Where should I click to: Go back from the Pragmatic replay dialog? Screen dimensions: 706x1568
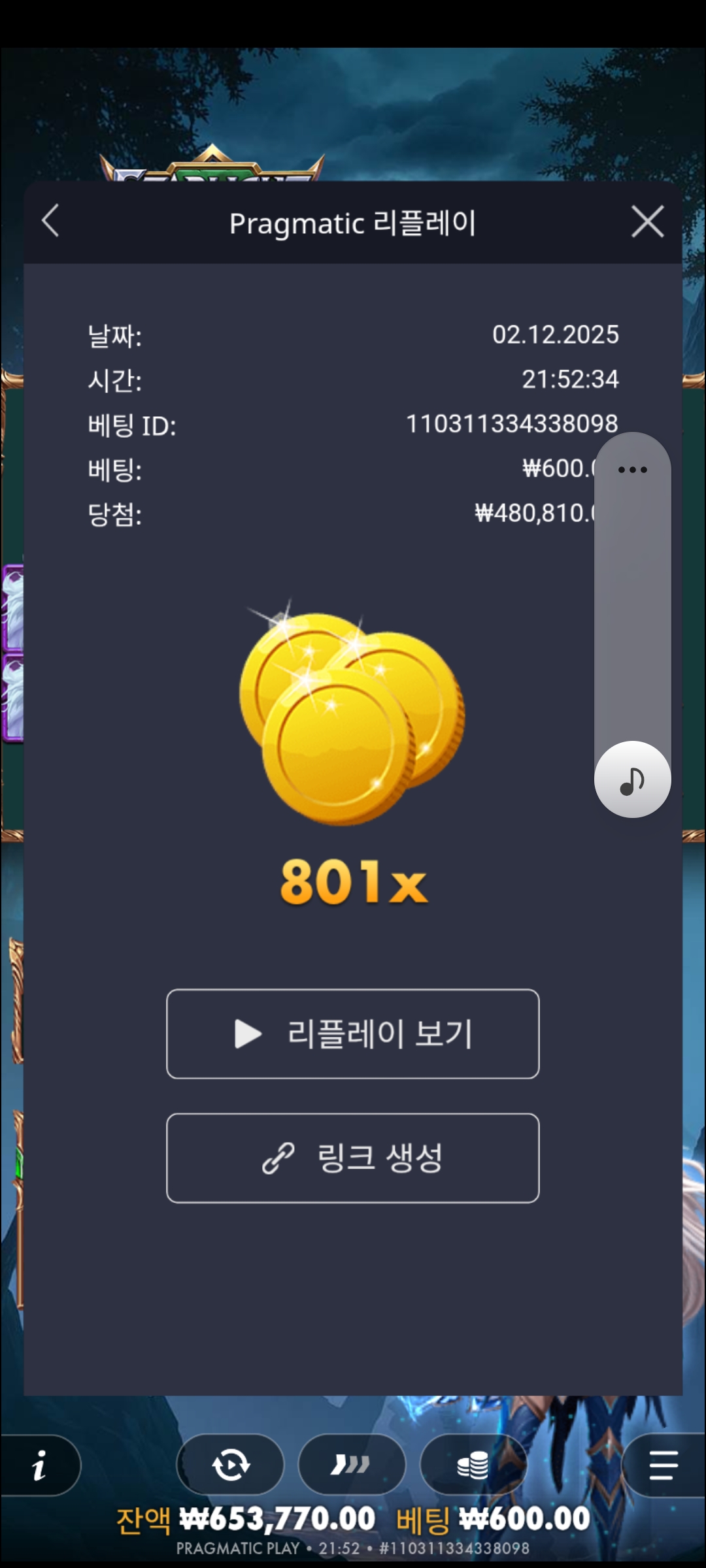point(51,221)
